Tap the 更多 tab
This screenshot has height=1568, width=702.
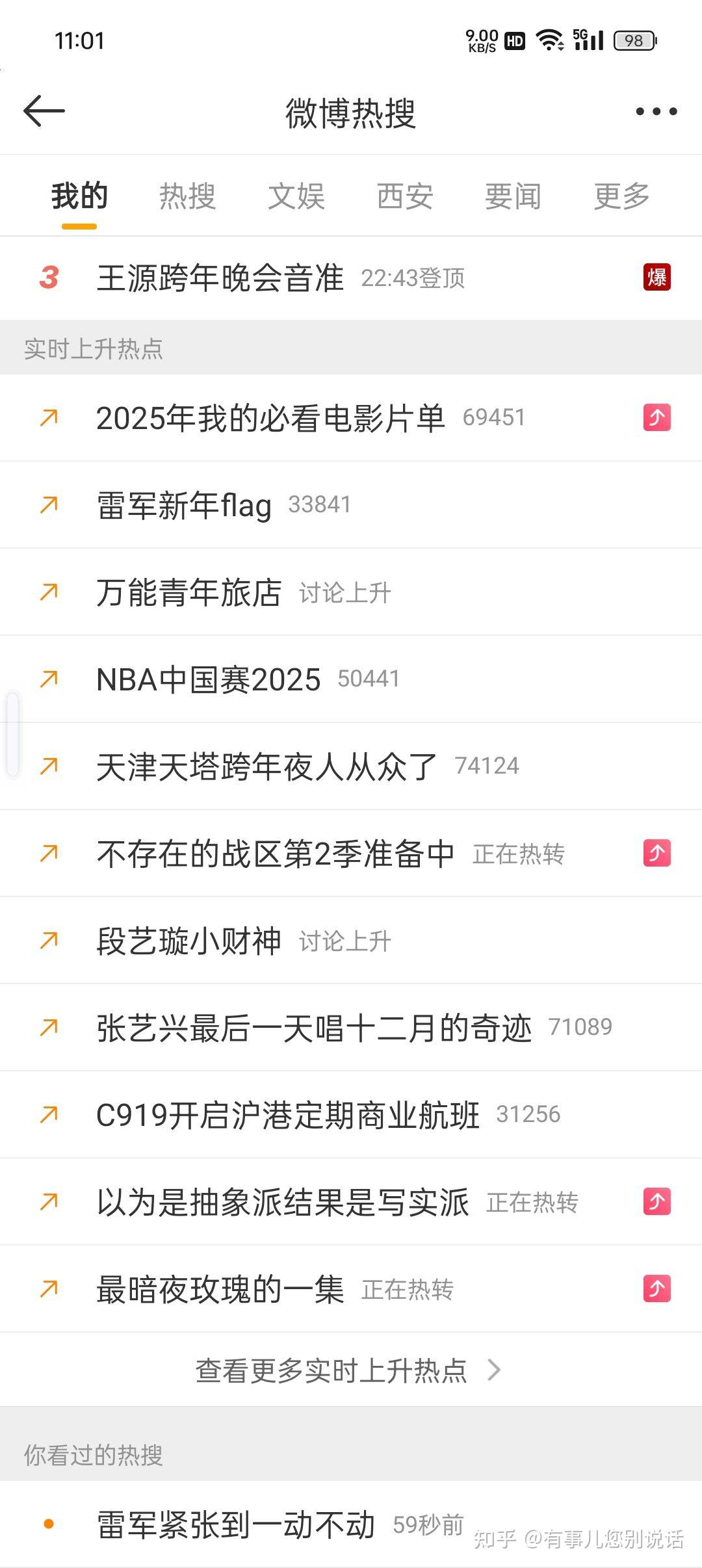point(621,196)
